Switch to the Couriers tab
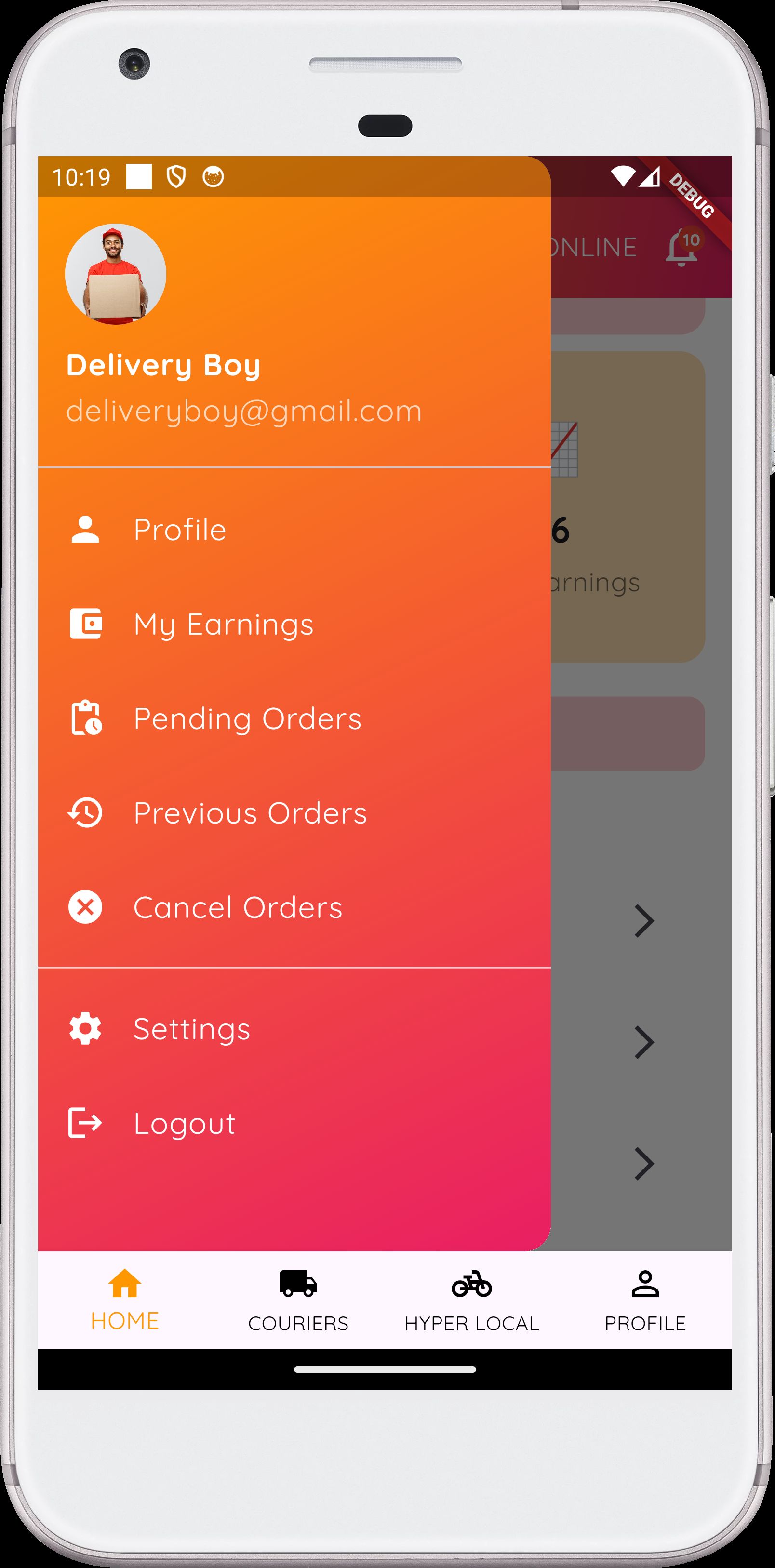 coord(298,1300)
